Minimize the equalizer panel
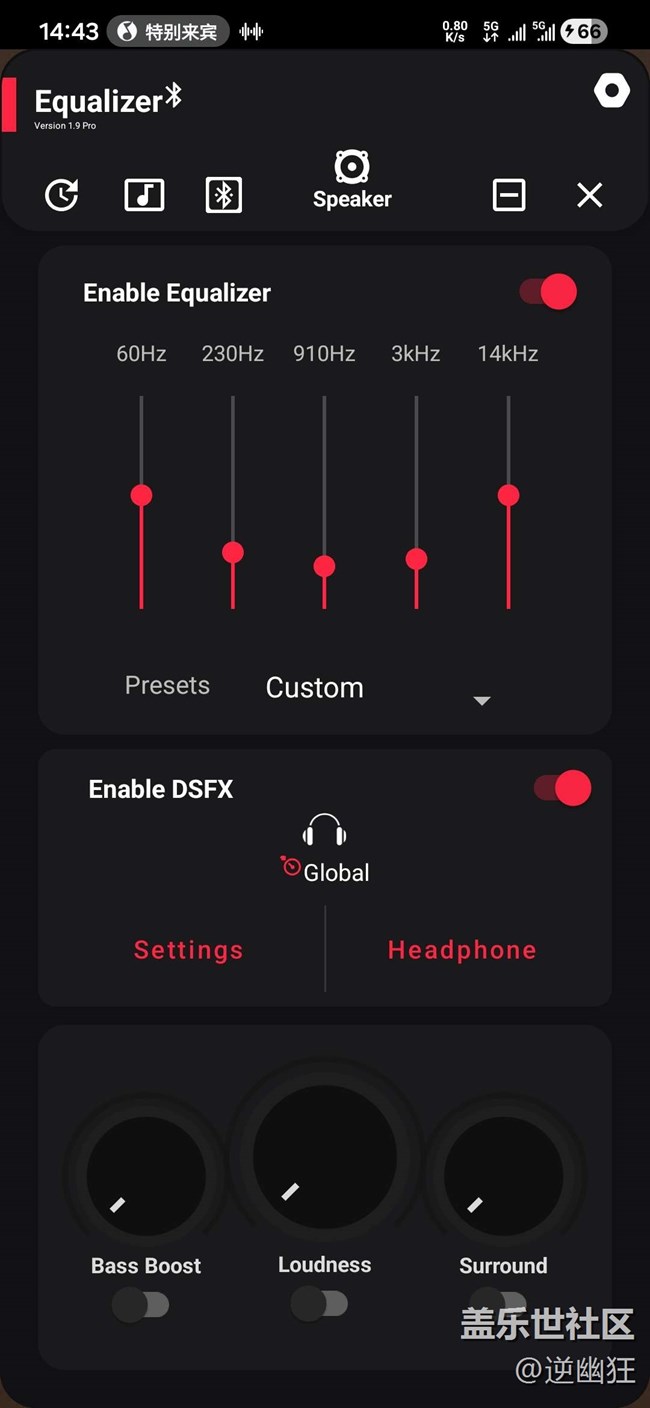Image resolution: width=650 pixels, height=1408 pixels. (x=509, y=195)
